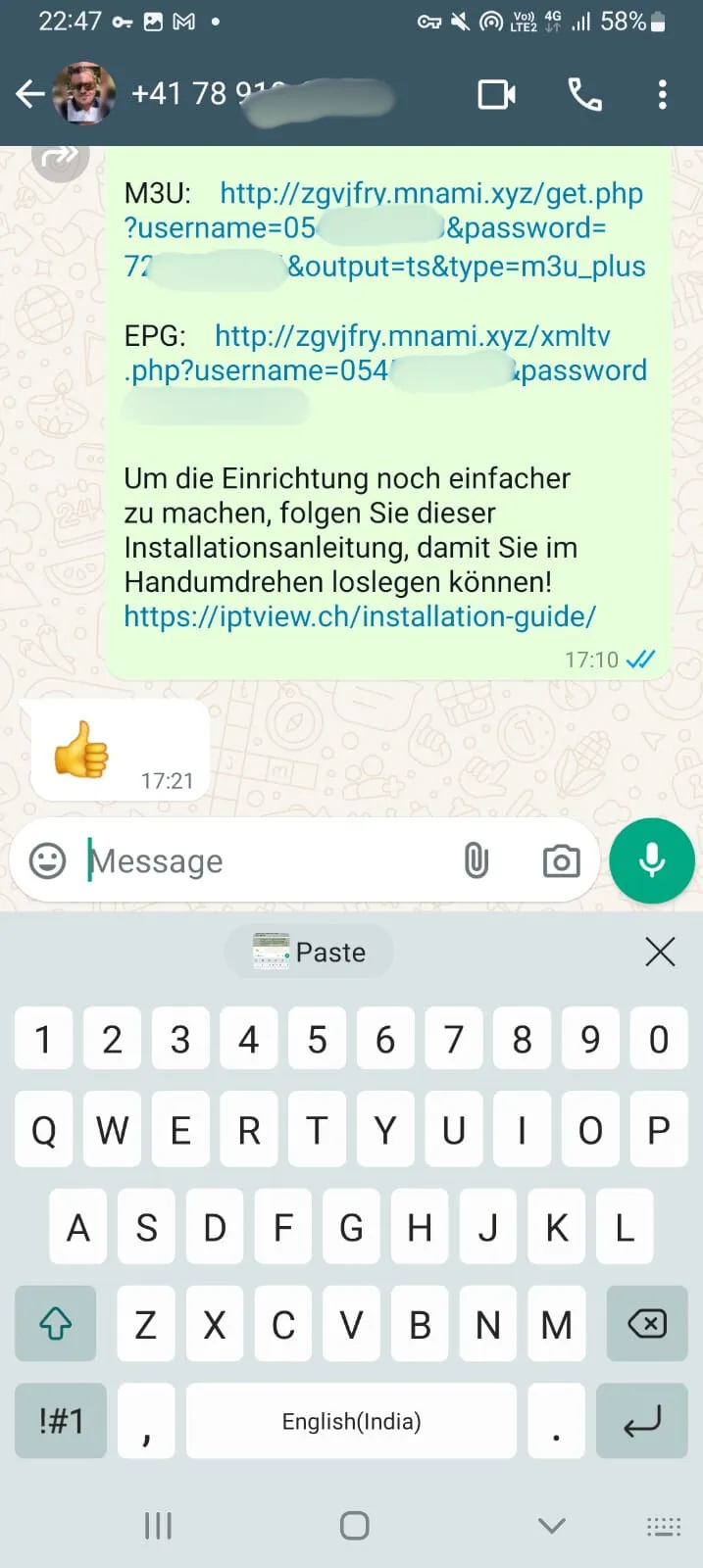Start a video call

coord(496,94)
